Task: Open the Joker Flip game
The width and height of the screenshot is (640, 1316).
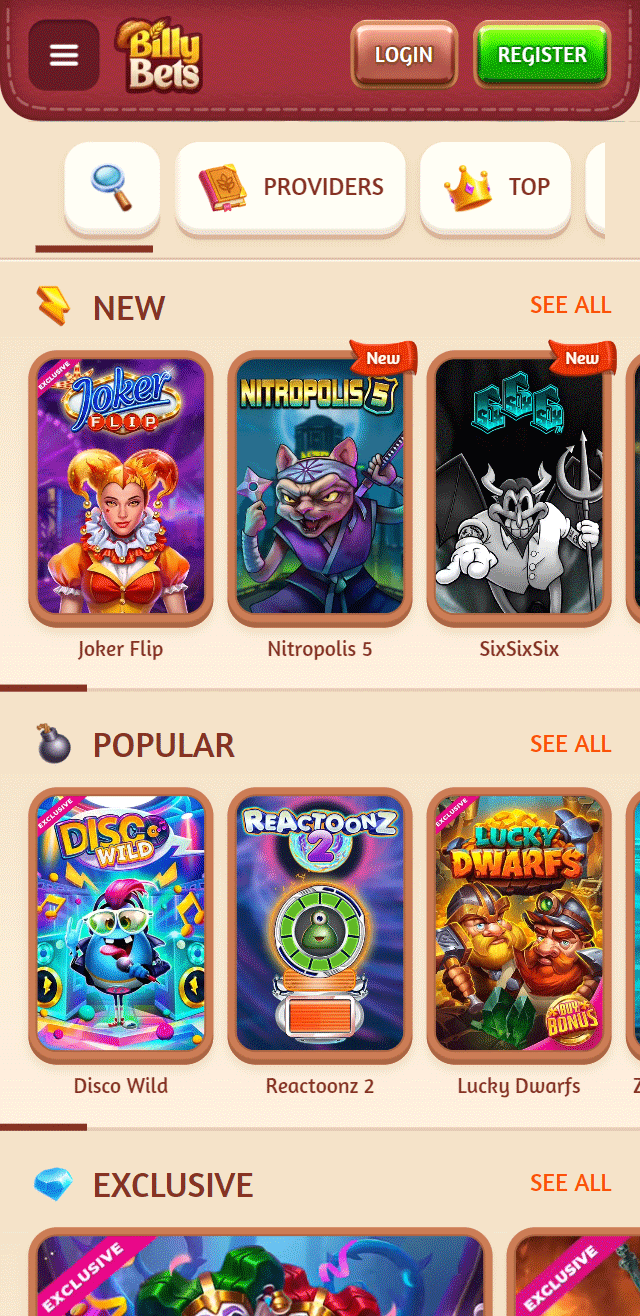Action: 120,488
